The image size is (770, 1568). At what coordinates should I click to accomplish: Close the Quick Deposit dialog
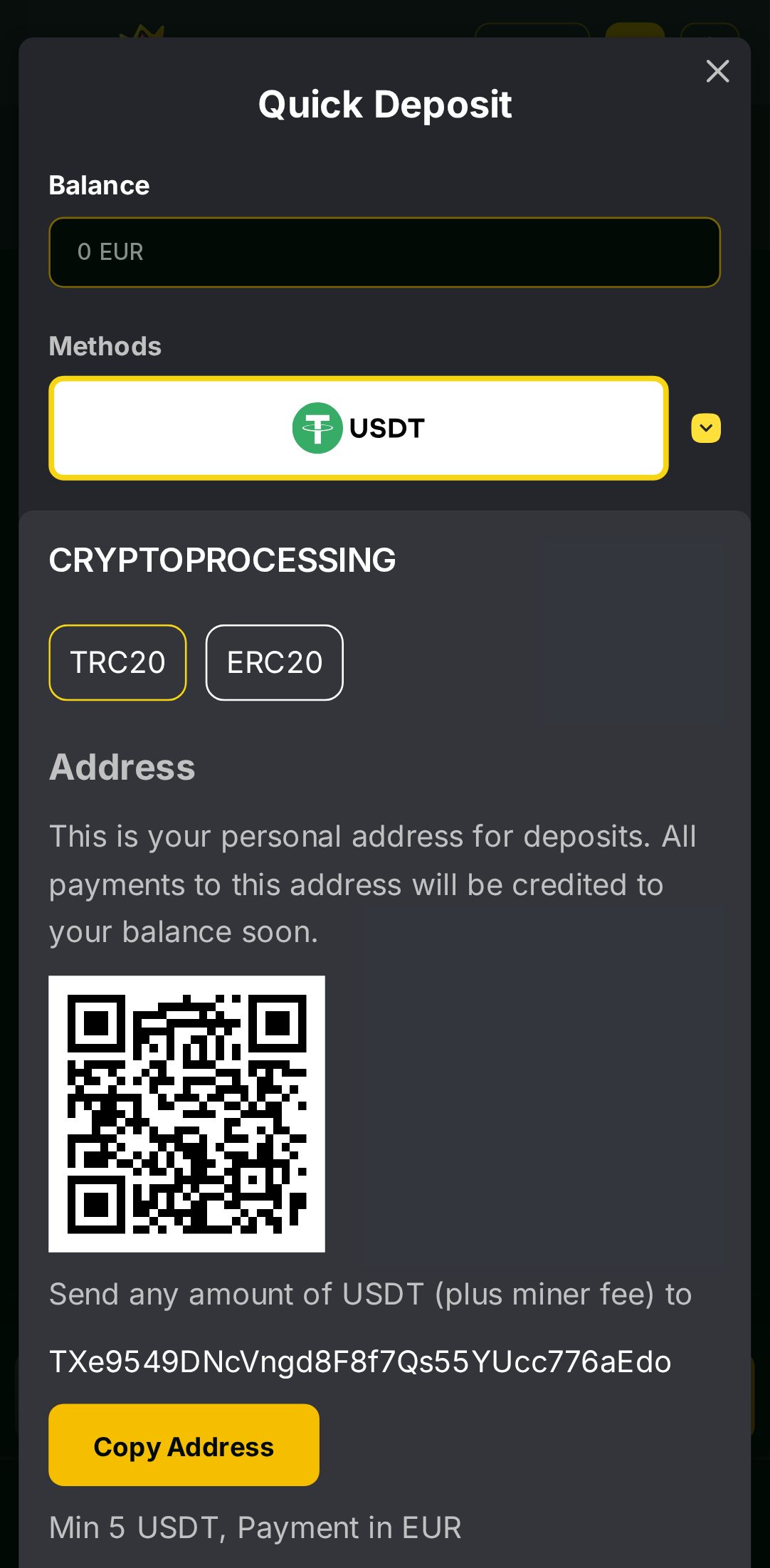tap(717, 71)
